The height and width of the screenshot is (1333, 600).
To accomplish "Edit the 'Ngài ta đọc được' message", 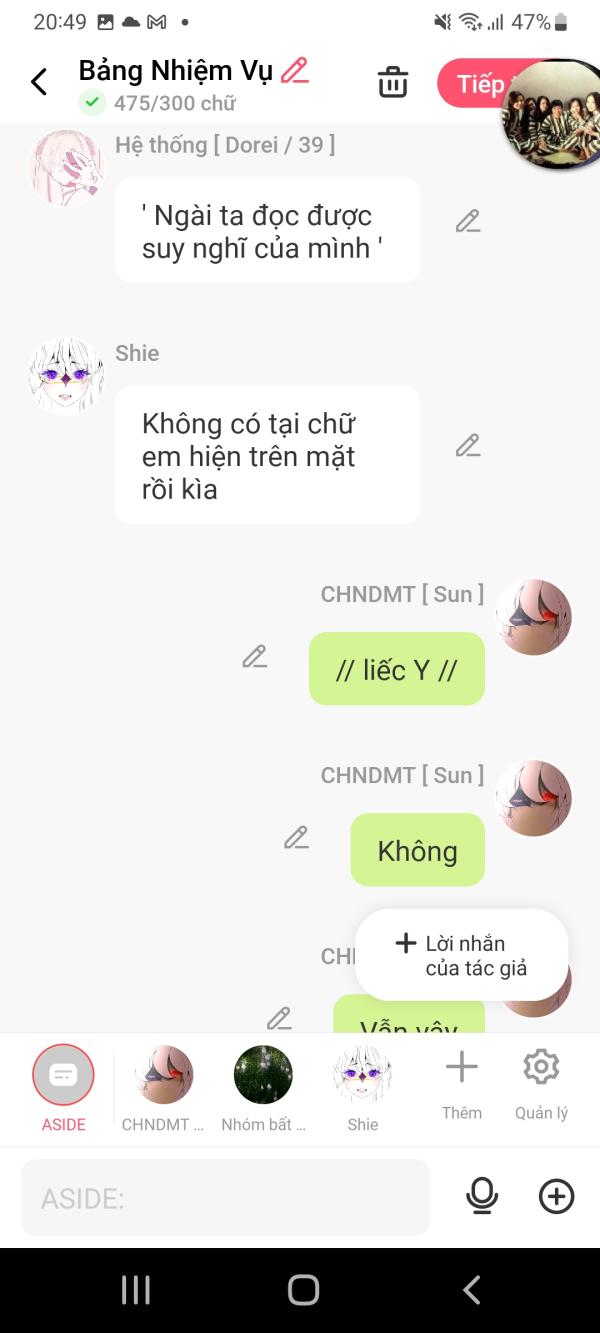I will pyautogui.click(x=468, y=222).
